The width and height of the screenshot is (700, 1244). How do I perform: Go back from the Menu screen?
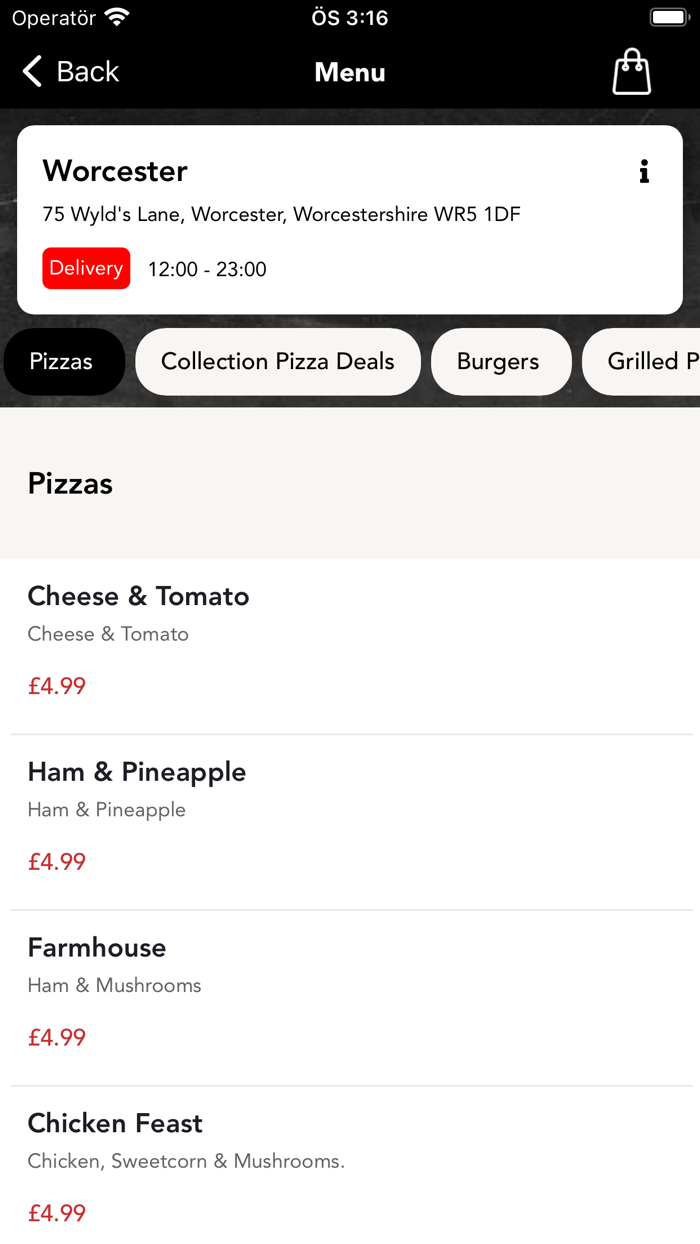[x=70, y=72]
